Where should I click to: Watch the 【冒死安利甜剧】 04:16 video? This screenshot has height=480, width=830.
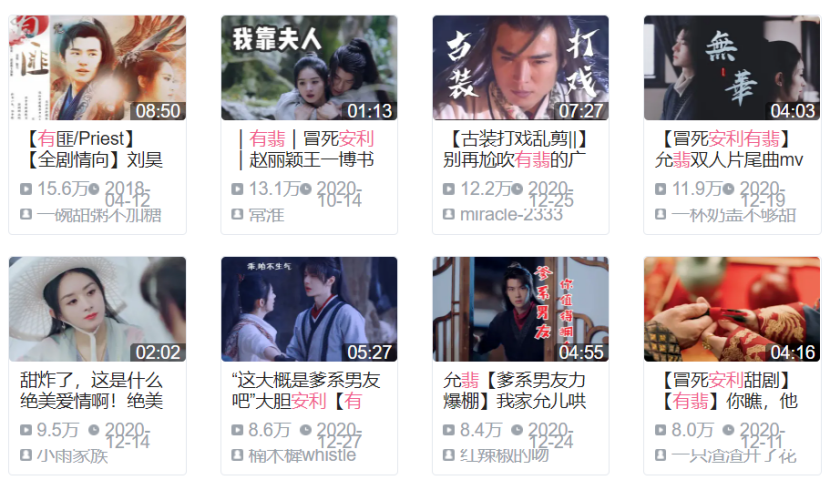732,309
